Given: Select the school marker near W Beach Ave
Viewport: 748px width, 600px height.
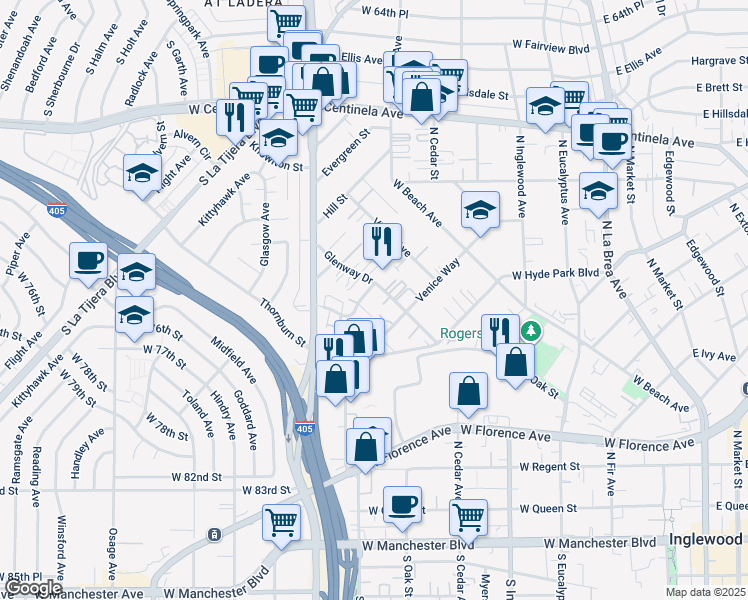Looking at the screenshot, I should click(x=481, y=210).
